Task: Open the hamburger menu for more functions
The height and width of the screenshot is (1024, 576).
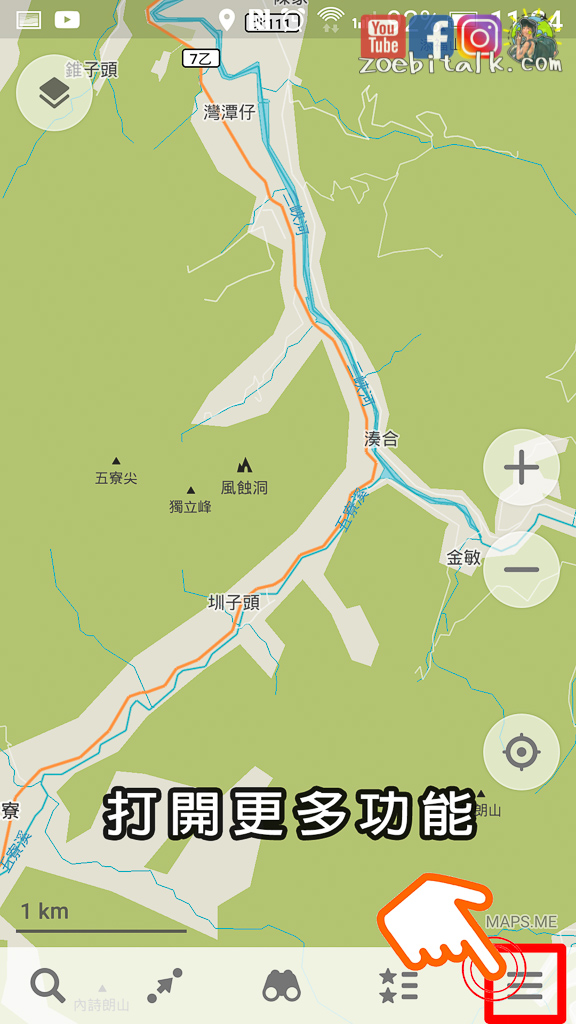Action: 525,985
